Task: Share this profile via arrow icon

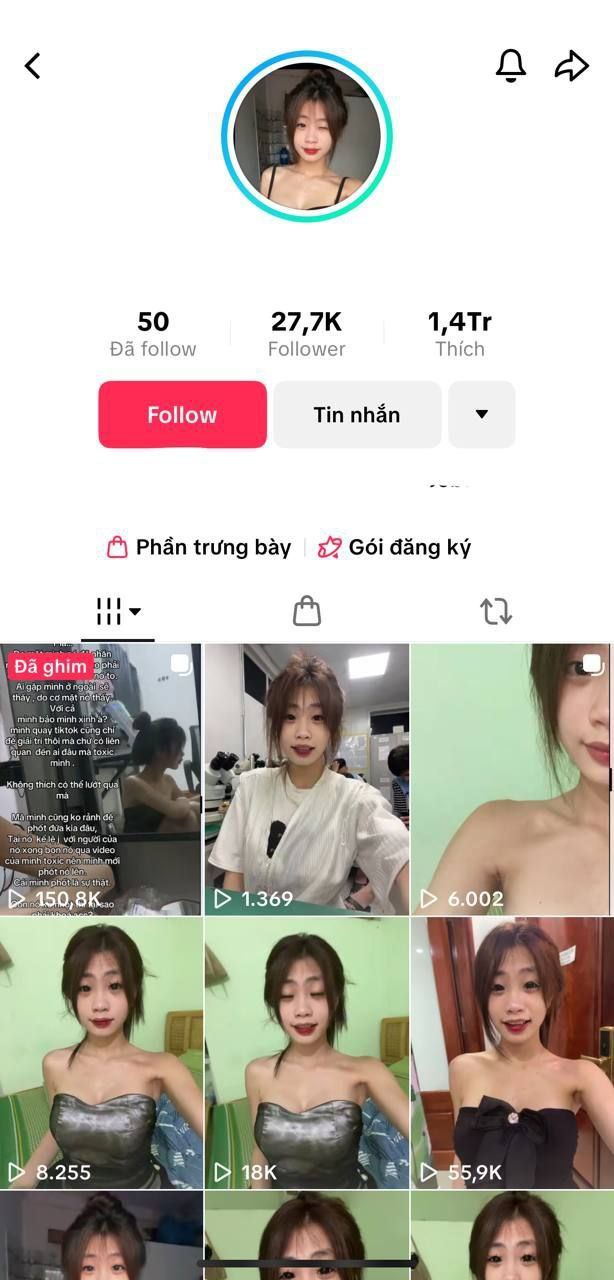Action: click(x=571, y=66)
